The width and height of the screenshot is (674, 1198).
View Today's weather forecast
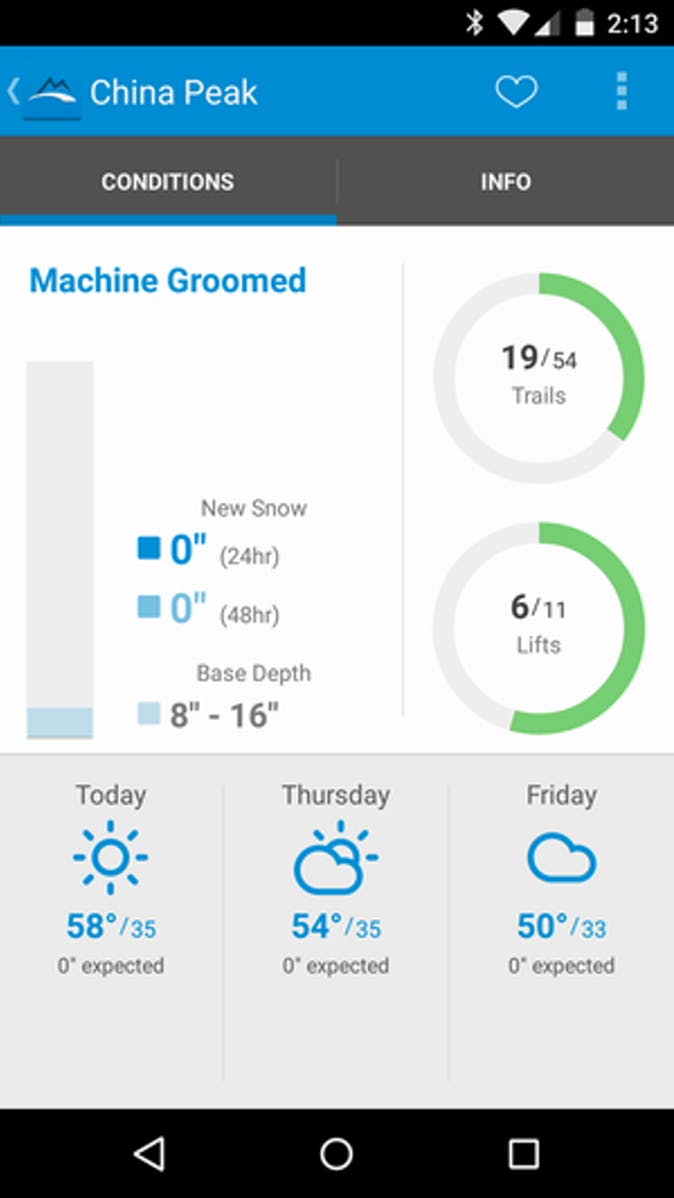pyautogui.click(x=111, y=880)
